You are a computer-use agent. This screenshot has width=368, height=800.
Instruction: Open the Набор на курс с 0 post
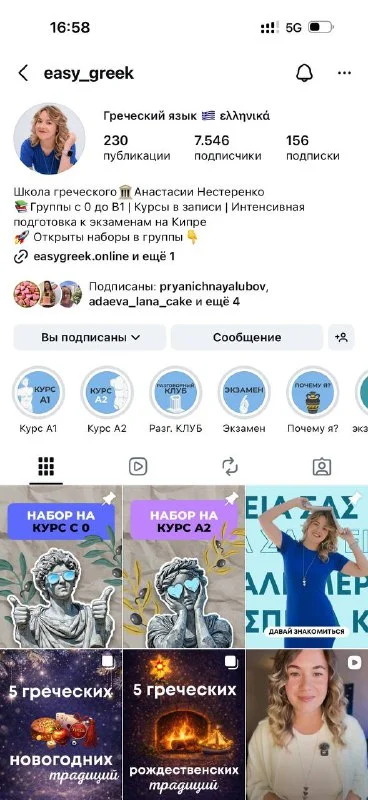[x=61, y=566]
